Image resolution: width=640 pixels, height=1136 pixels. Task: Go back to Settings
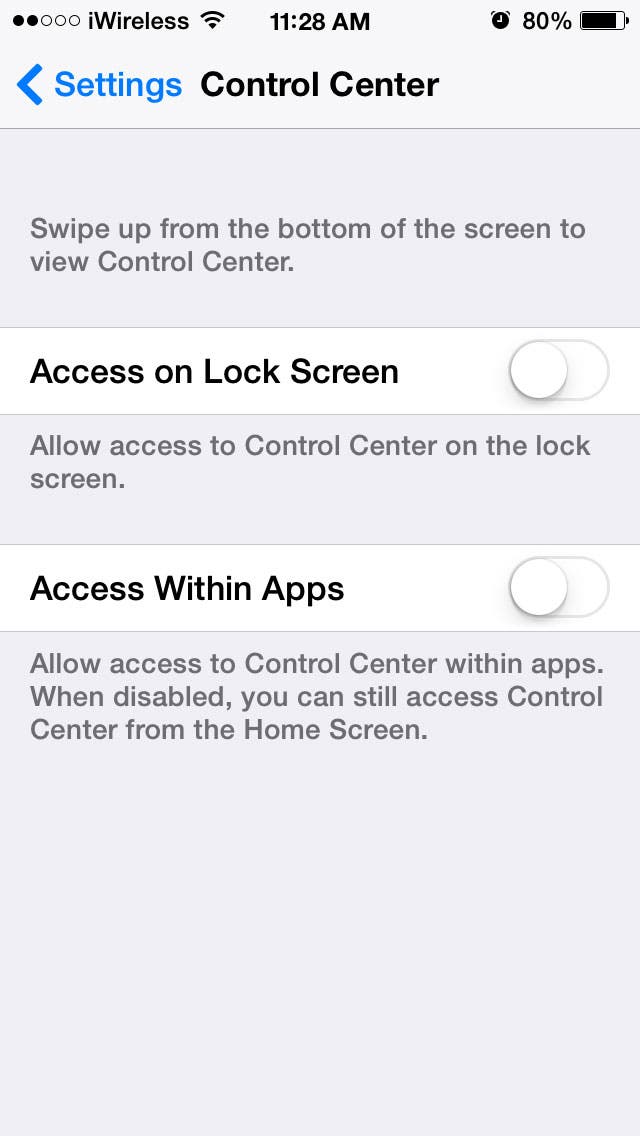coord(99,85)
